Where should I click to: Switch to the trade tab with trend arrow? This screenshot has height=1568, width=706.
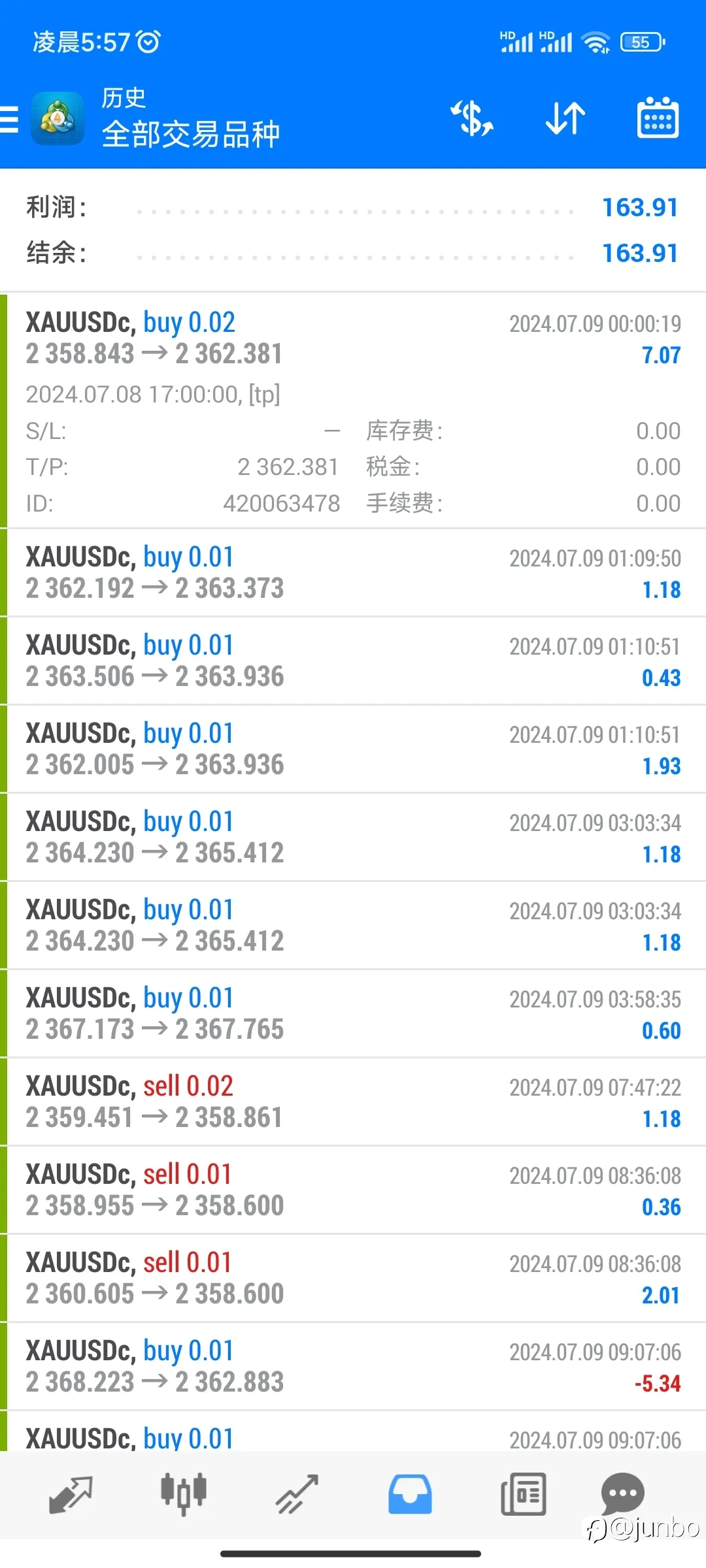click(297, 1495)
